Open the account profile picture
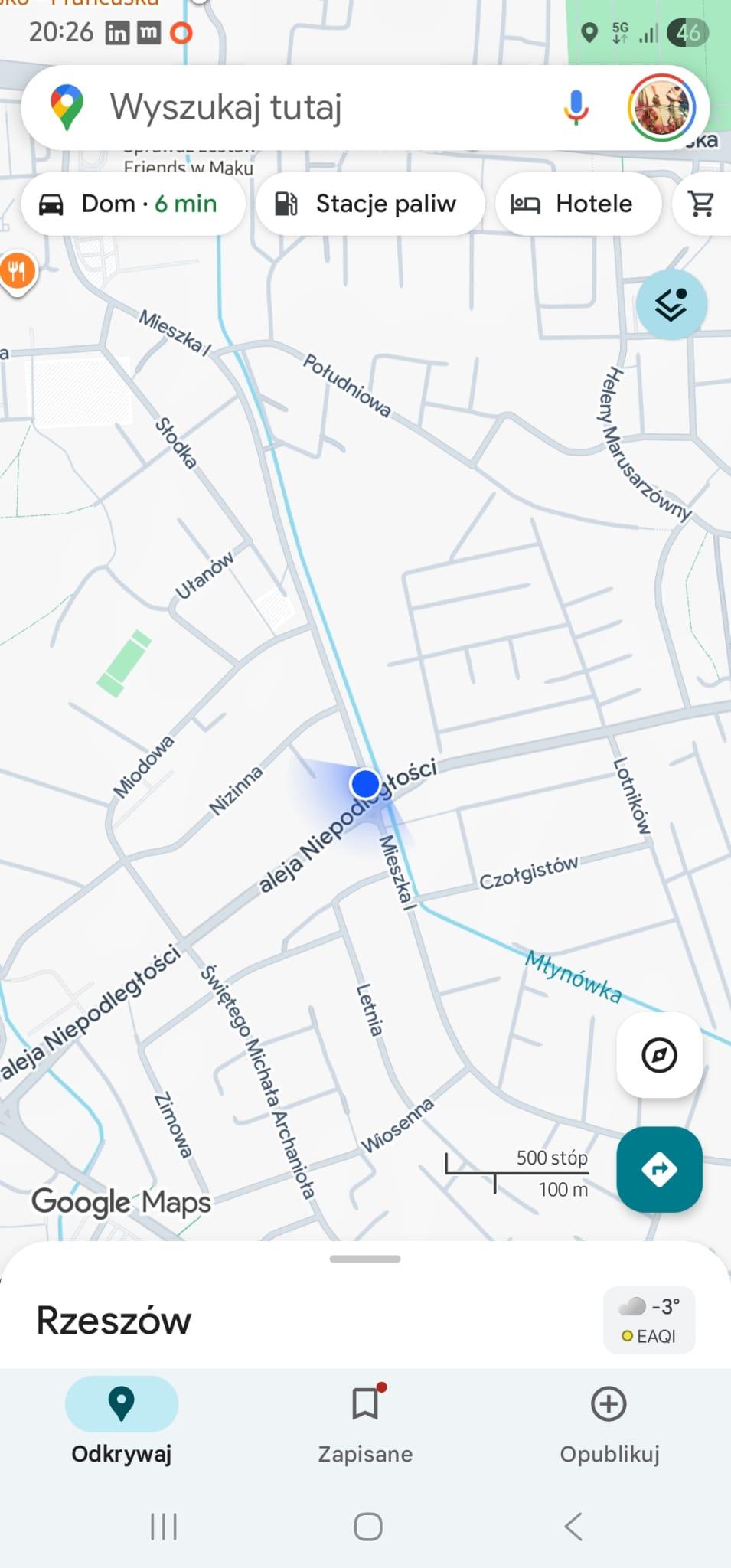Image resolution: width=731 pixels, height=1568 pixels. tap(661, 108)
